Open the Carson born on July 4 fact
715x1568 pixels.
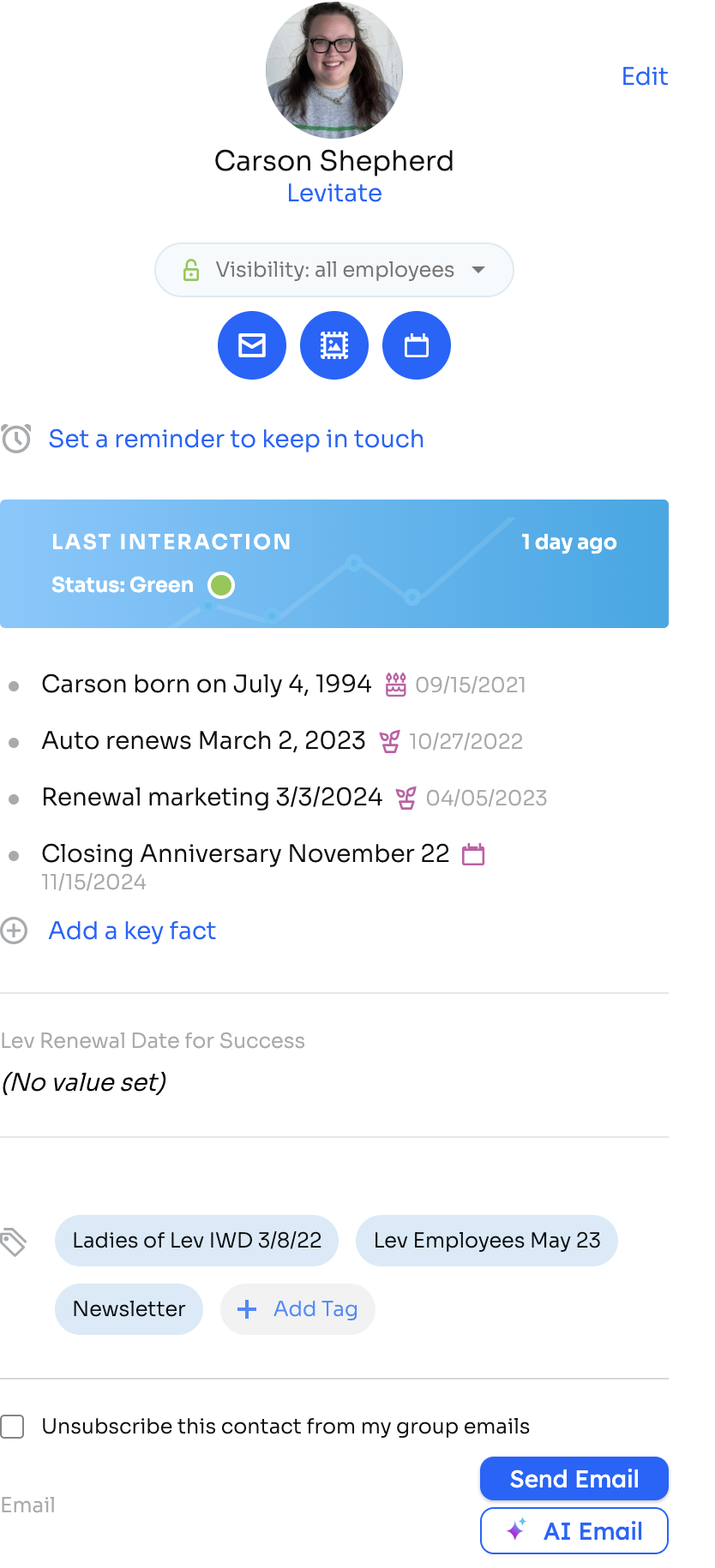point(207,684)
